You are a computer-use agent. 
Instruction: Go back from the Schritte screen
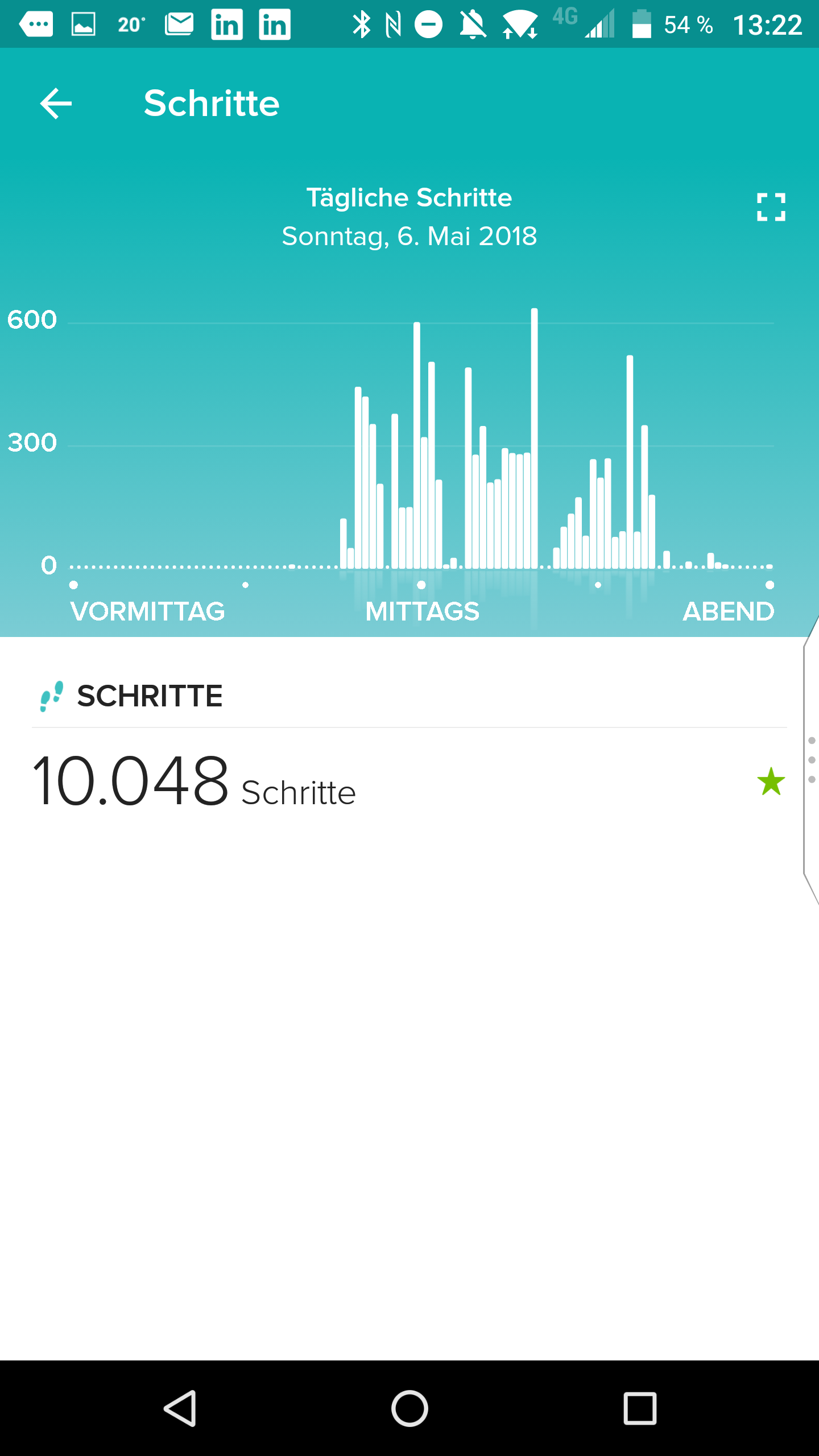(56, 104)
